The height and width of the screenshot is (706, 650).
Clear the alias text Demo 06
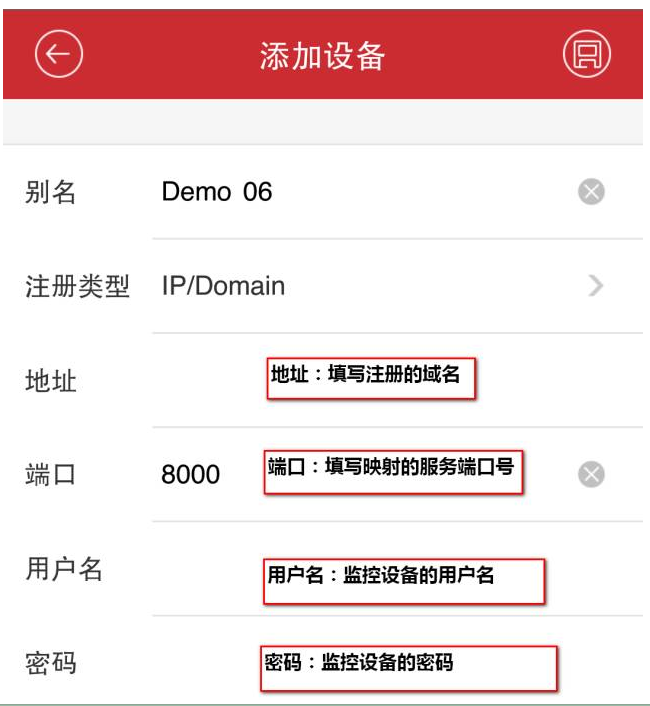tap(591, 191)
